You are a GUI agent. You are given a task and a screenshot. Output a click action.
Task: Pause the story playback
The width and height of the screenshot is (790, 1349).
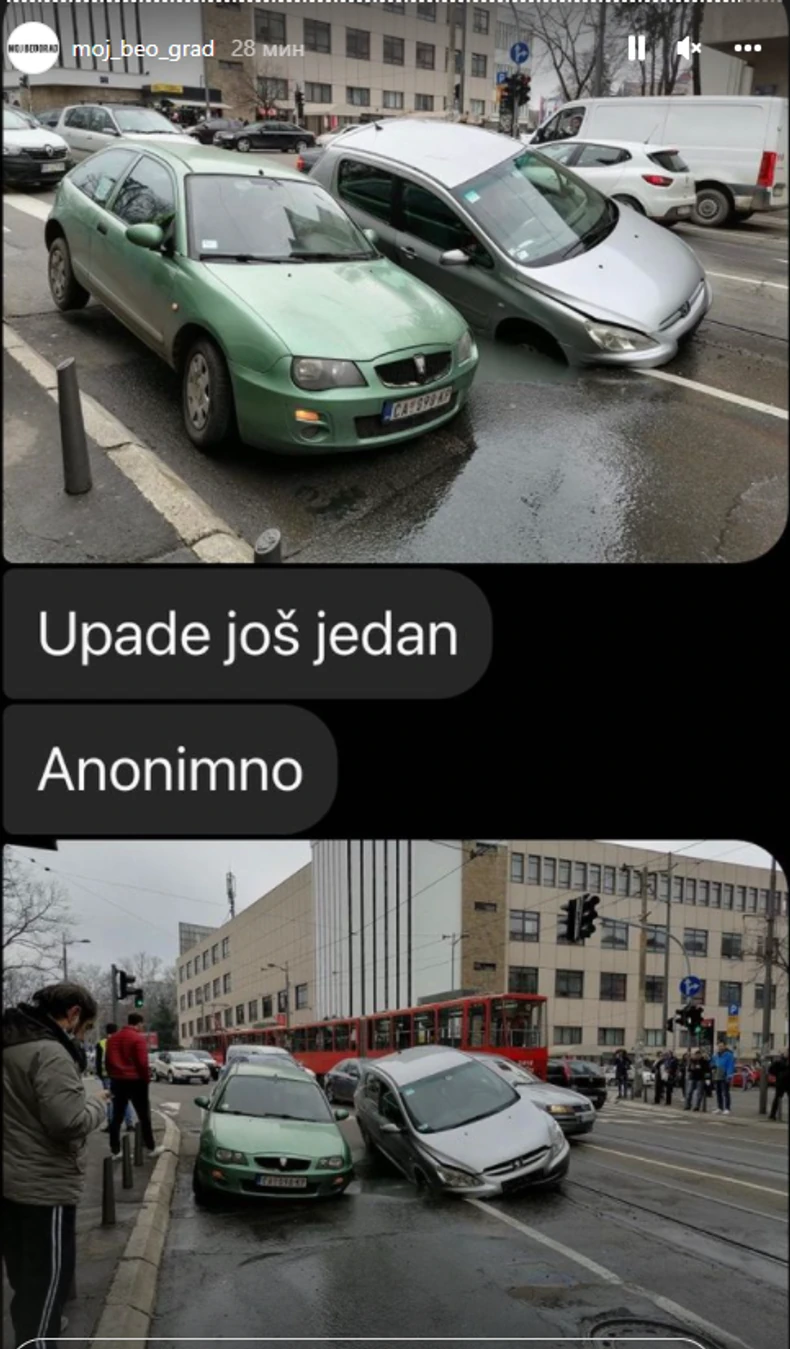click(x=636, y=48)
